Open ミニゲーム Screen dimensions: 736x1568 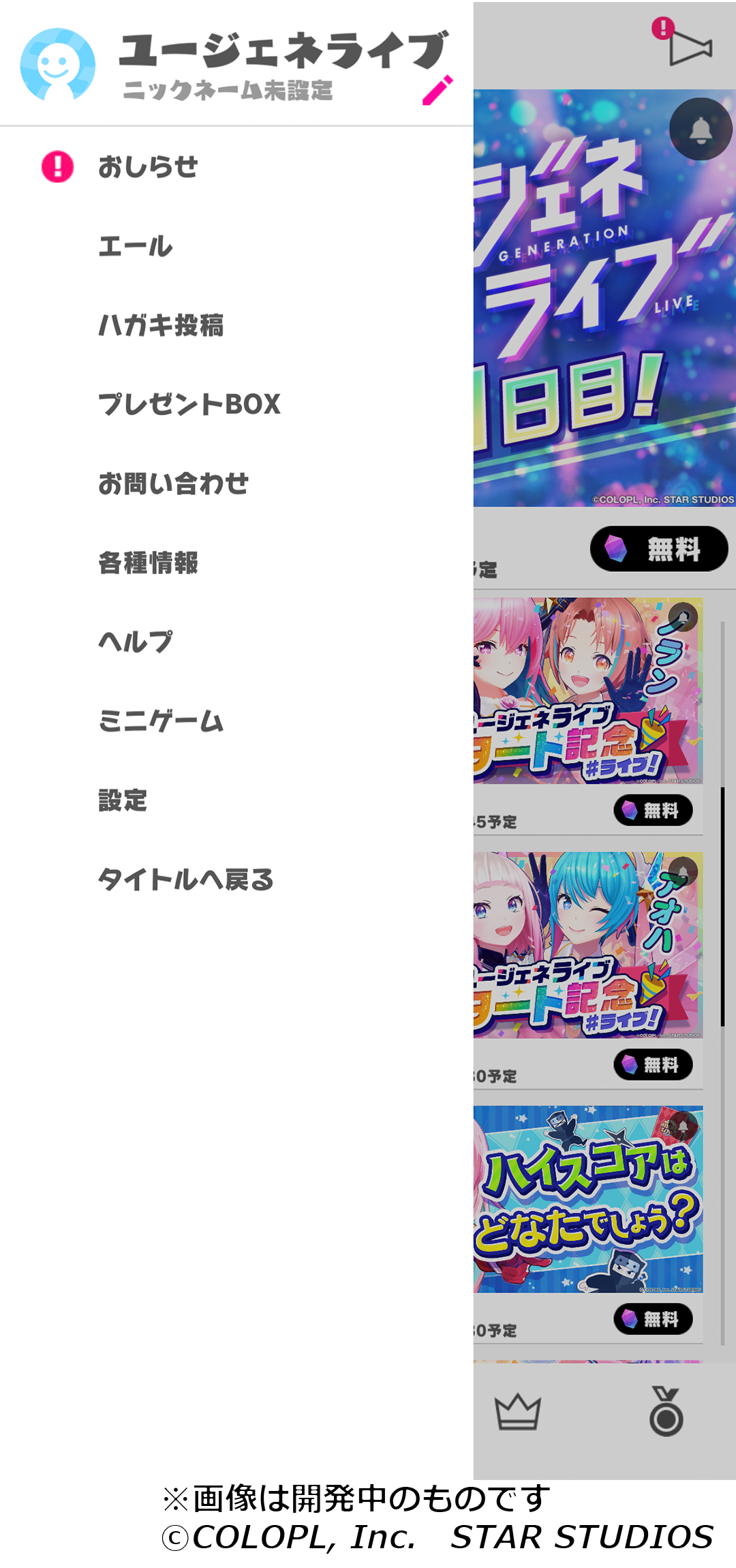[x=161, y=721]
